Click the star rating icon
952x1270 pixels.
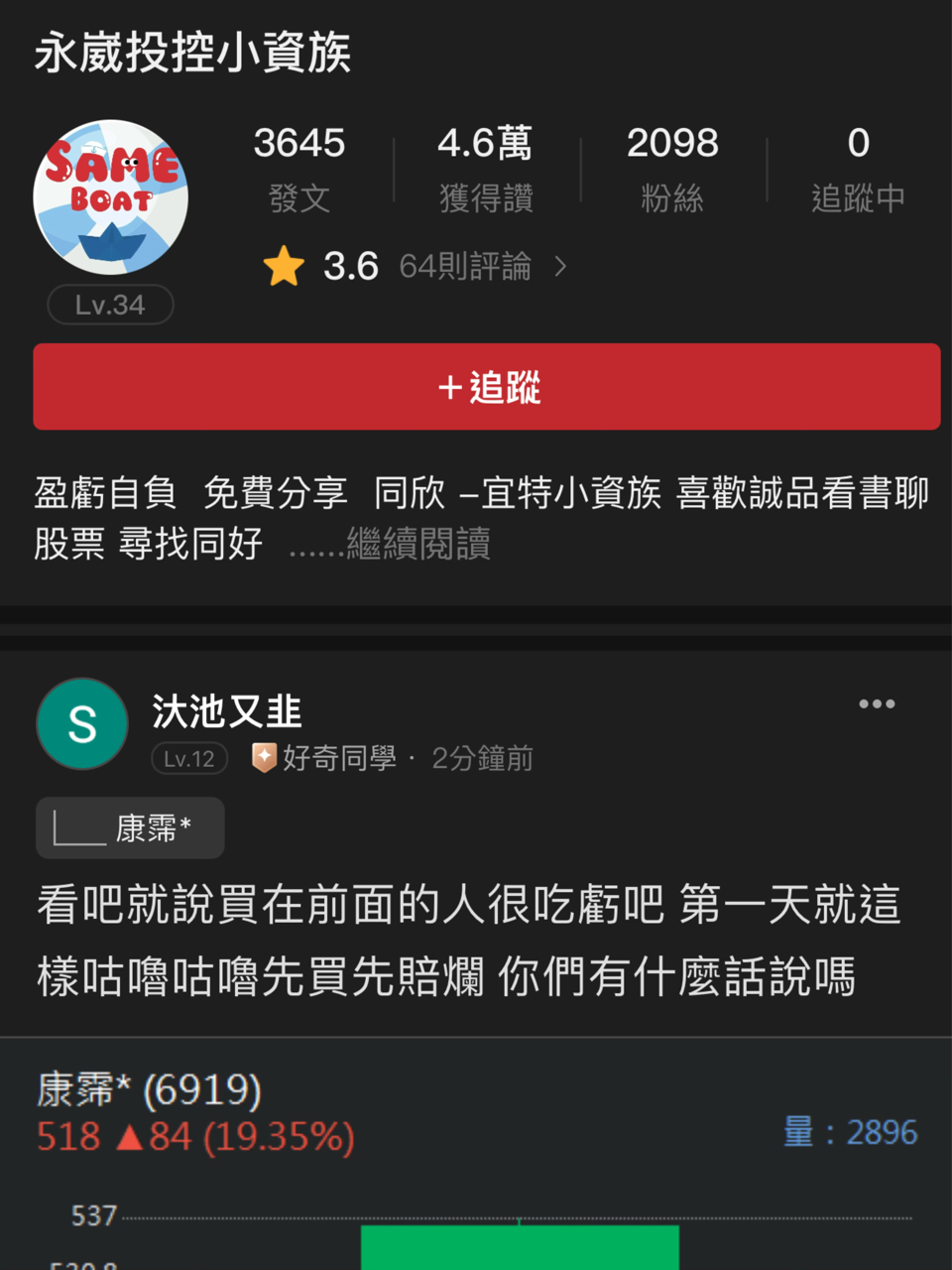(283, 266)
